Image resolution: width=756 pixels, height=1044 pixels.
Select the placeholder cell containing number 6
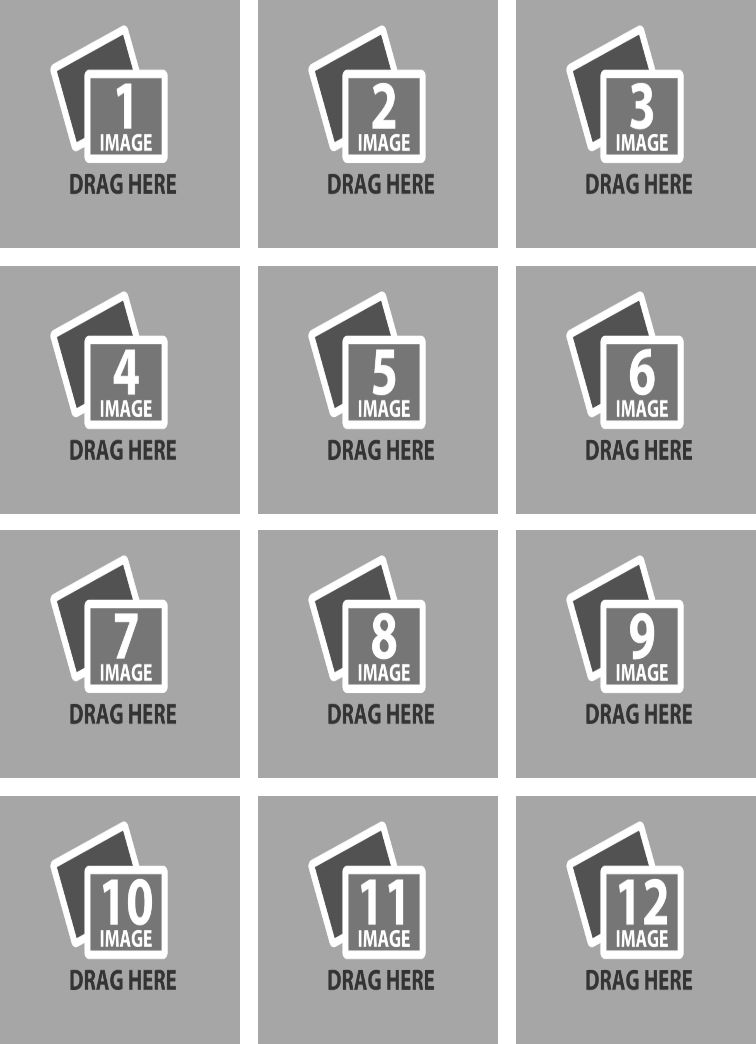point(637,390)
